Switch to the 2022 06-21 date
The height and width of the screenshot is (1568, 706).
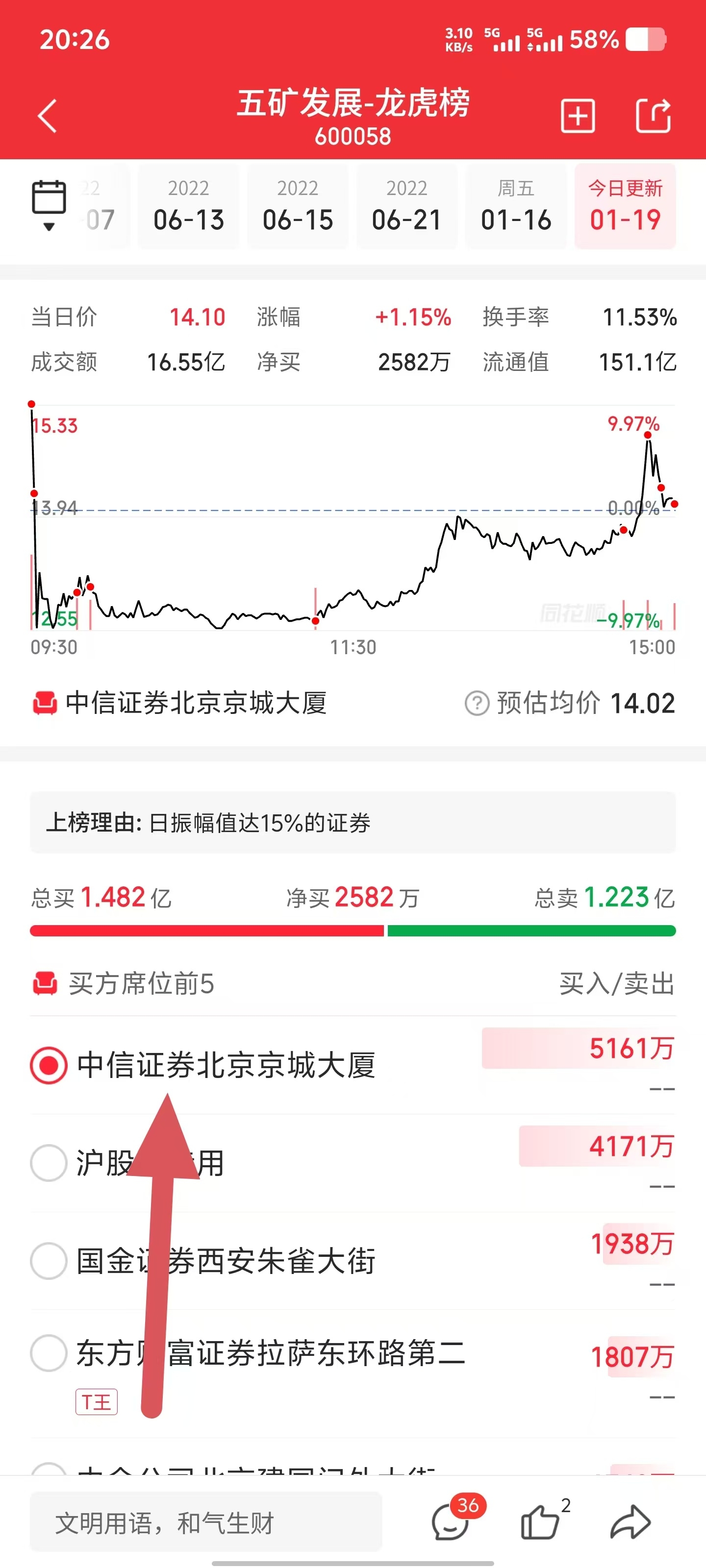click(407, 206)
